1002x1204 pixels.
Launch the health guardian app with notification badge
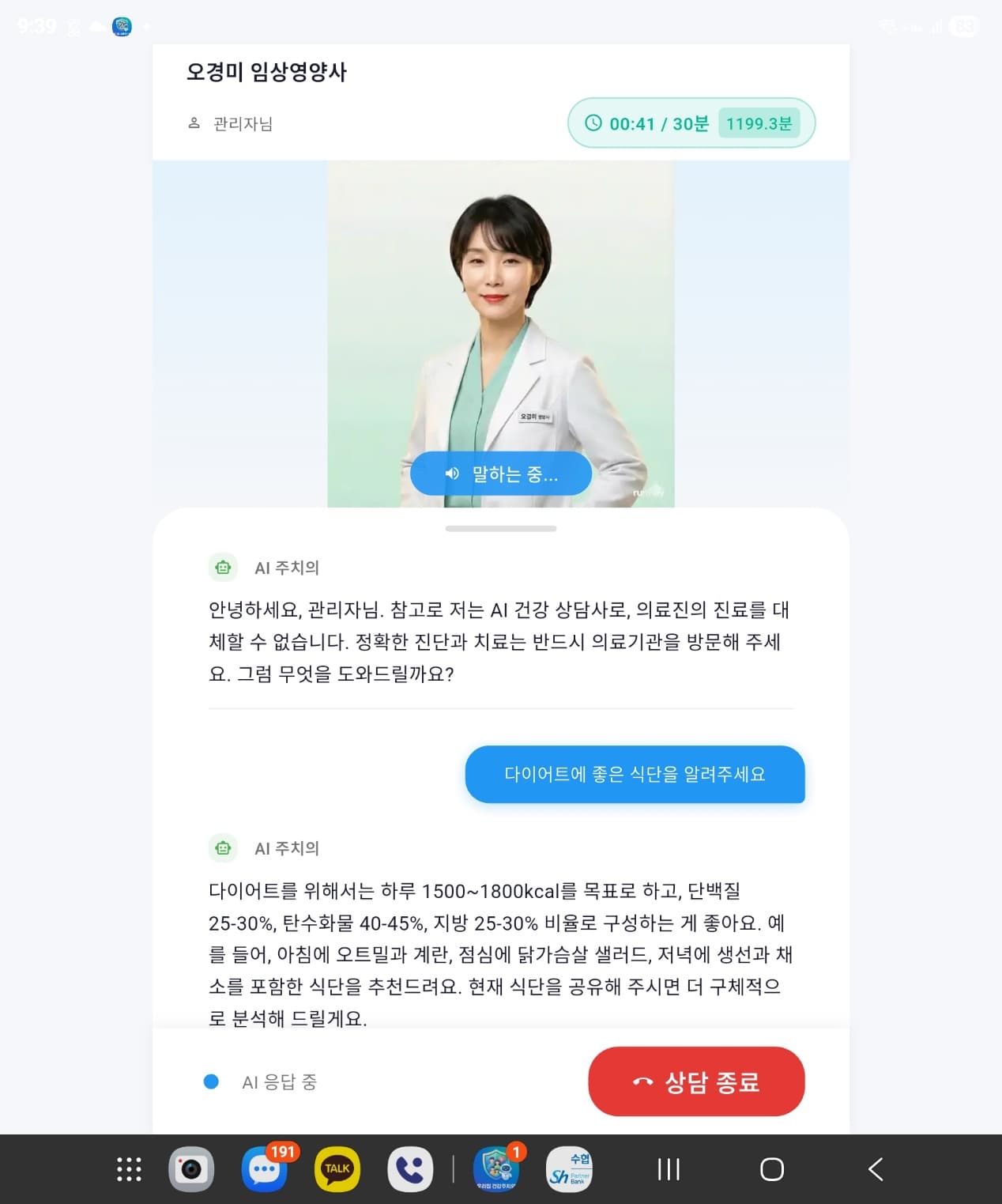tap(495, 1169)
